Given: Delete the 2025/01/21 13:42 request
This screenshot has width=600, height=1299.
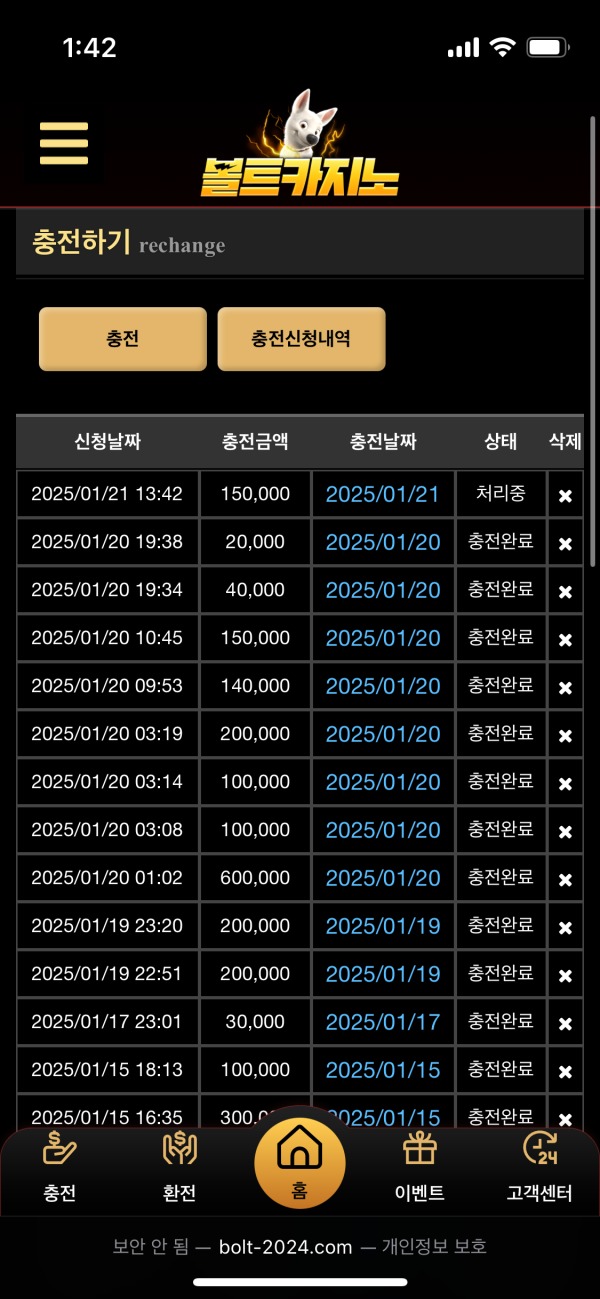Looking at the screenshot, I should point(565,496).
